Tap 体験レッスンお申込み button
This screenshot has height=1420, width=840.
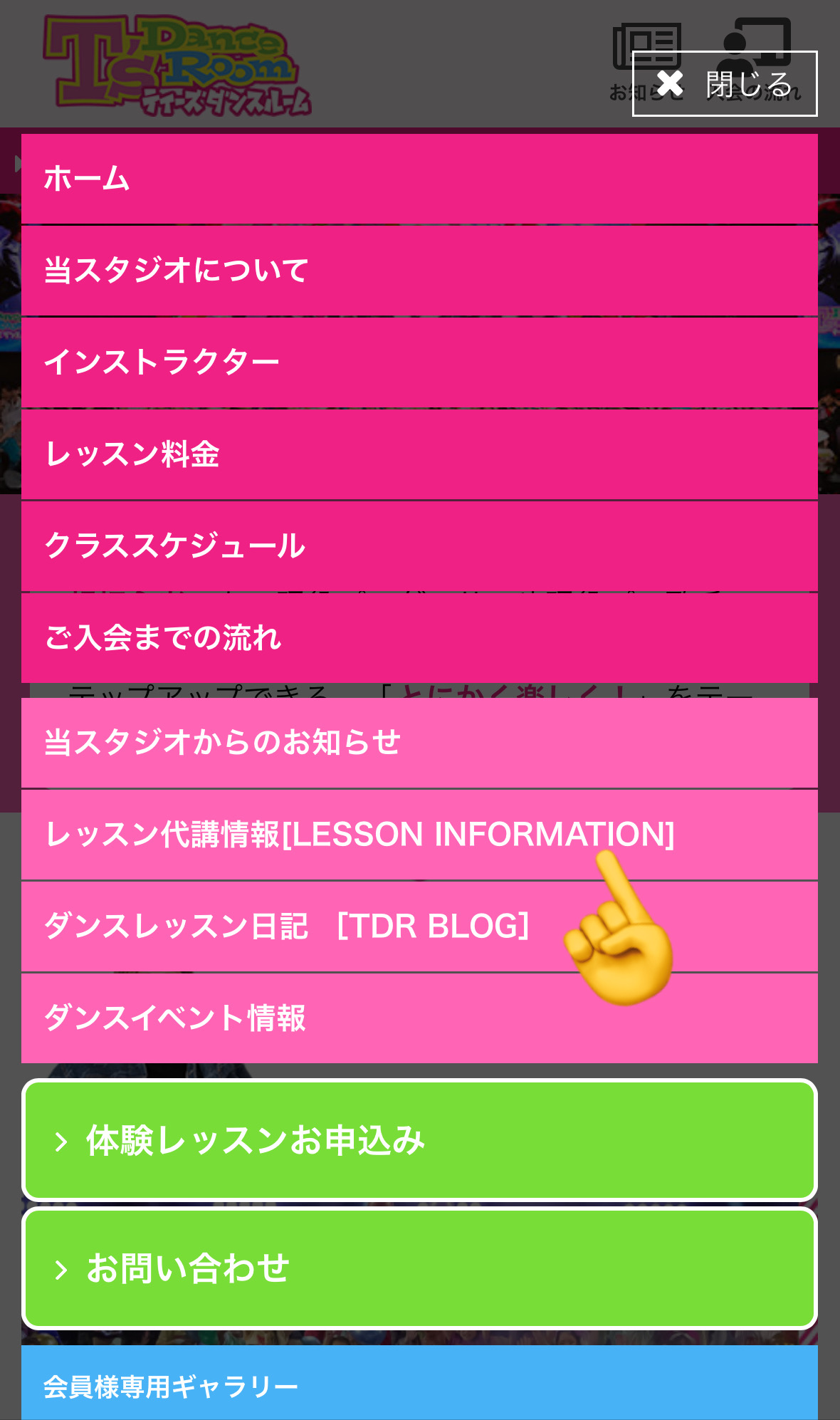point(419,1140)
